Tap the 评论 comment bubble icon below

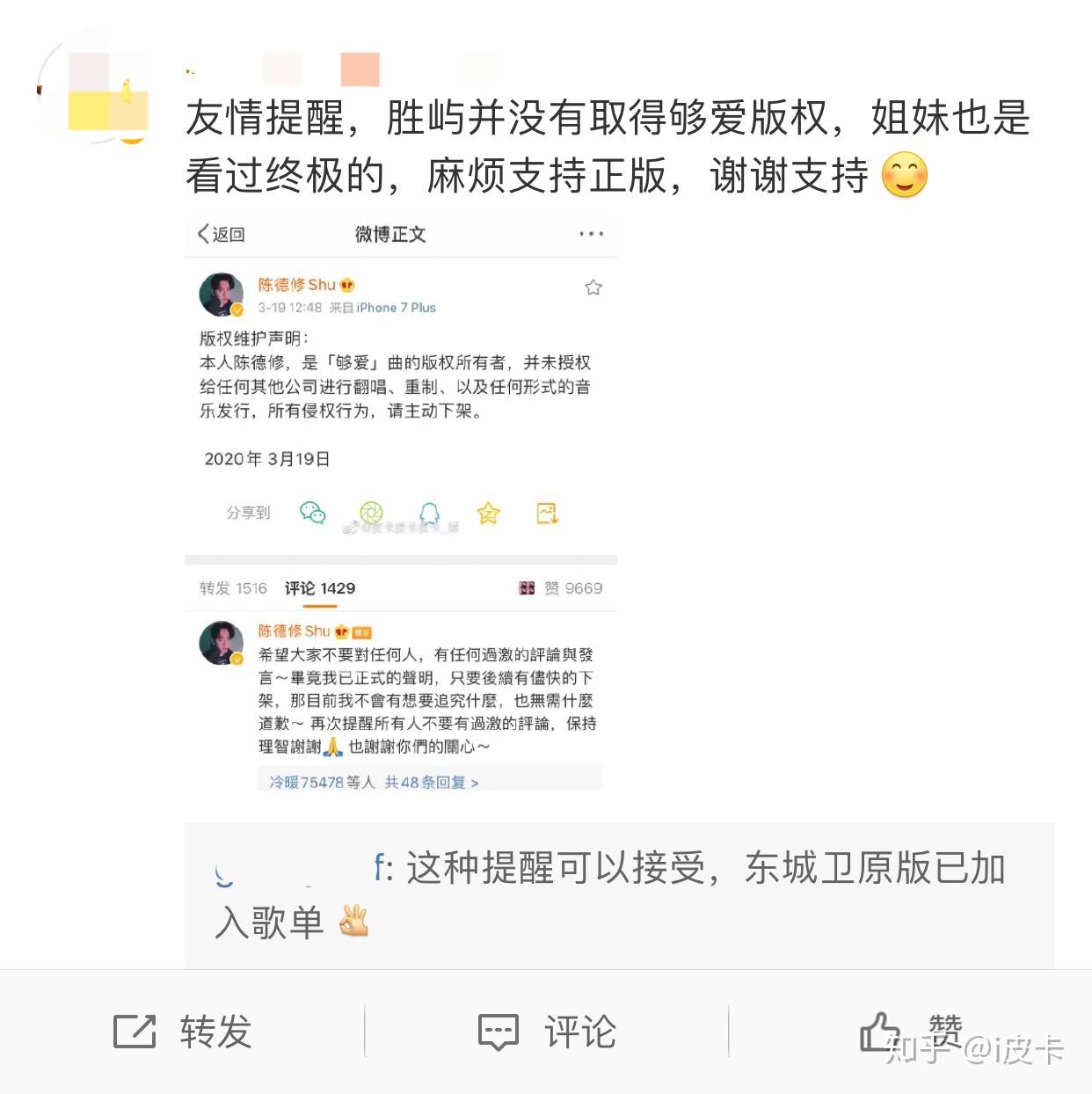click(x=499, y=1031)
